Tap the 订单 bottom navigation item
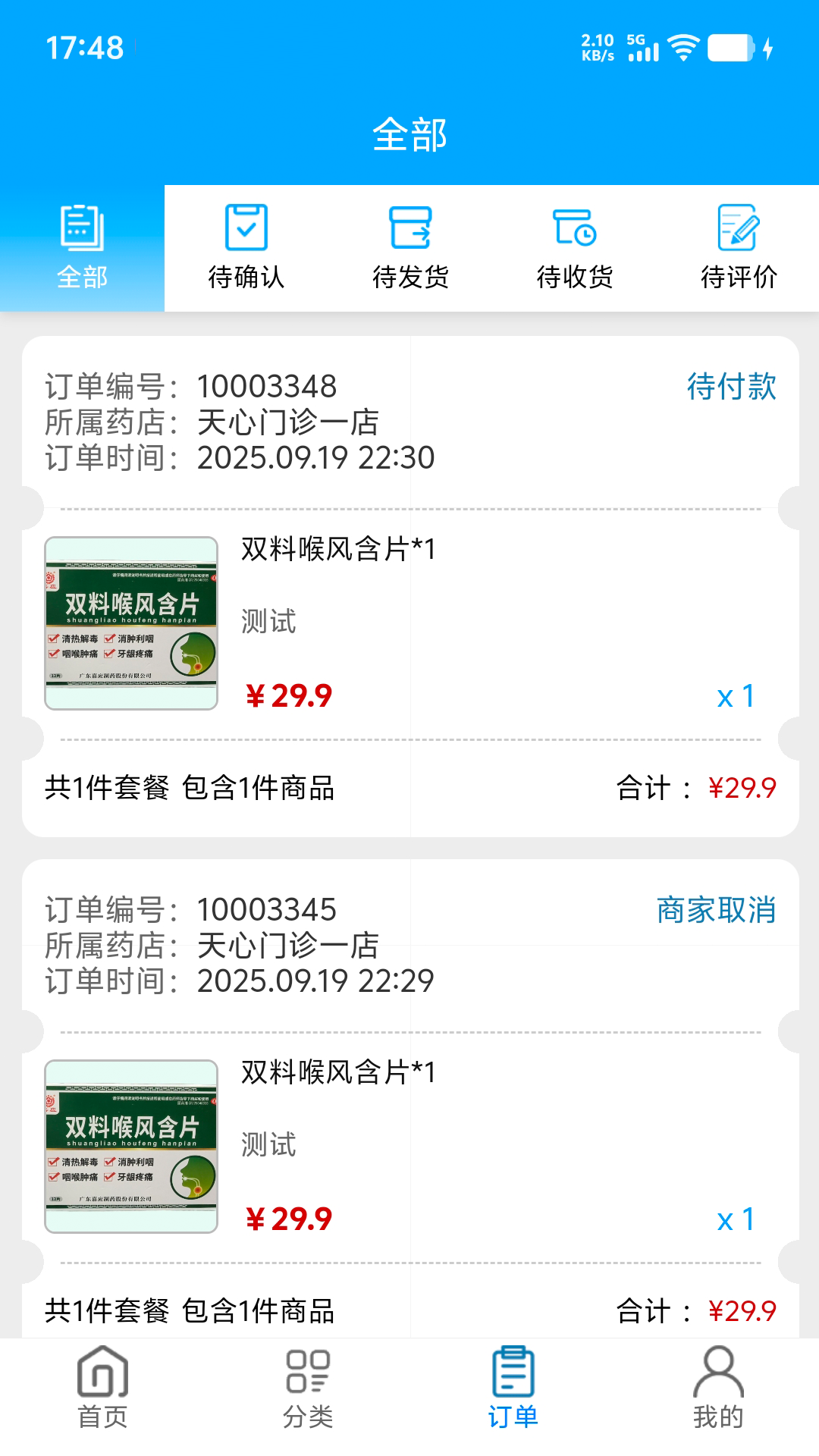The height and width of the screenshot is (1456, 819). coord(513,1388)
